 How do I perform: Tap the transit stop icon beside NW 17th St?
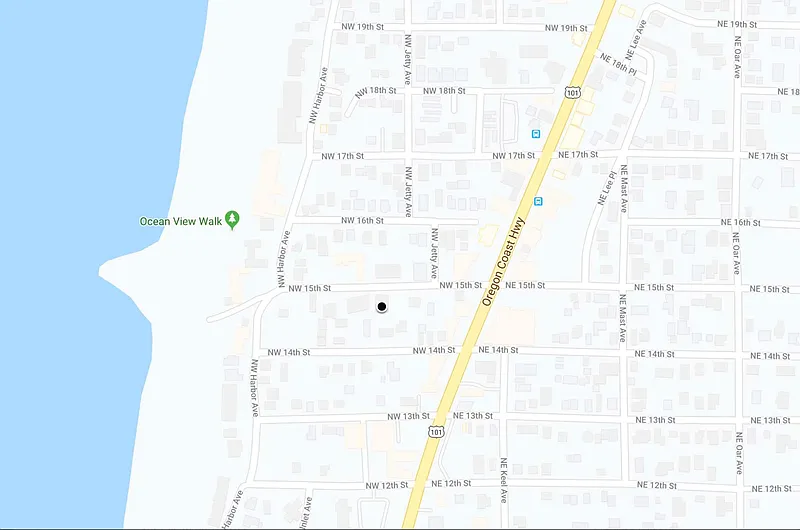click(x=536, y=133)
